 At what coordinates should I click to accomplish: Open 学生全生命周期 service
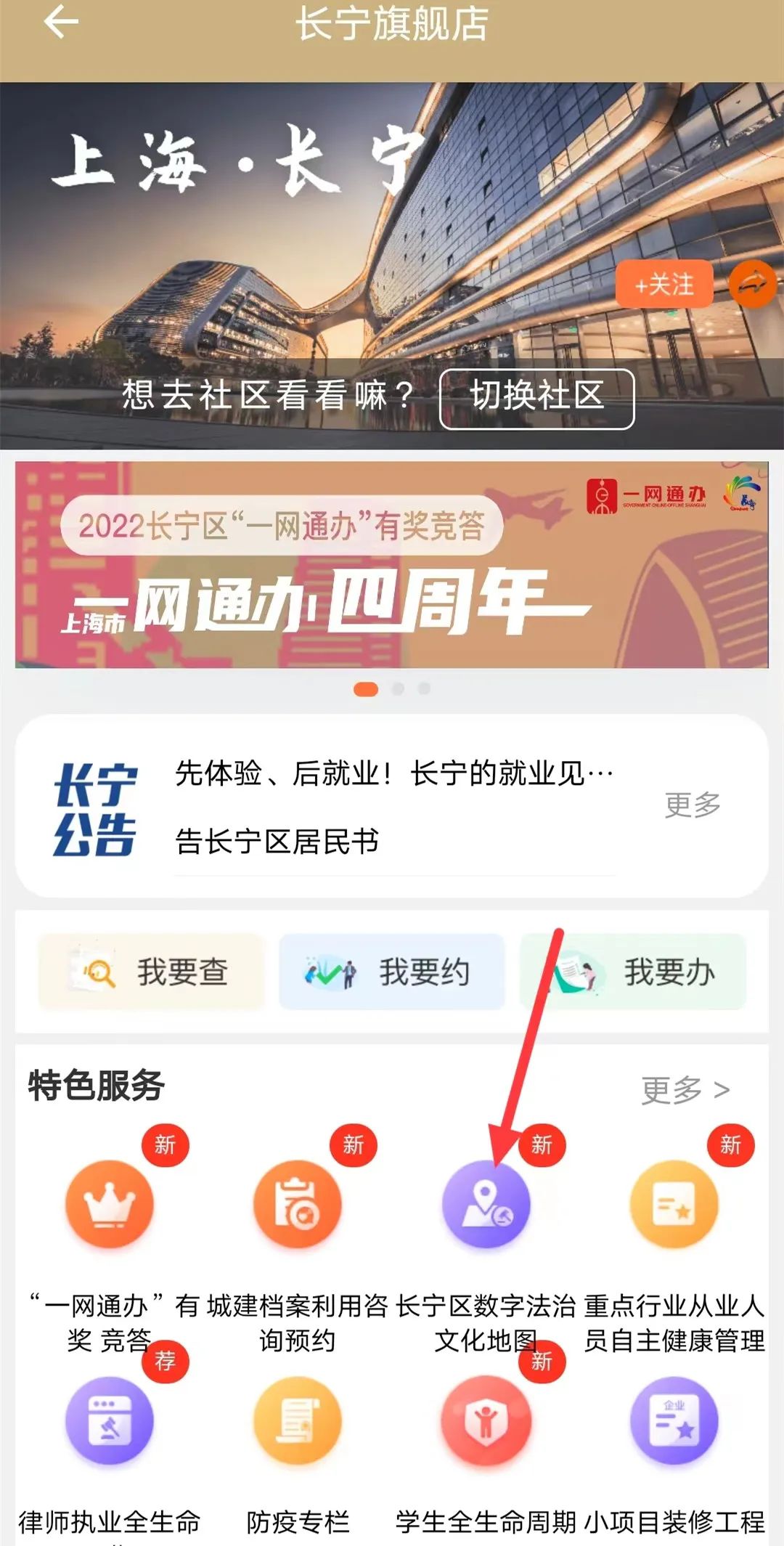[486, 1420]
